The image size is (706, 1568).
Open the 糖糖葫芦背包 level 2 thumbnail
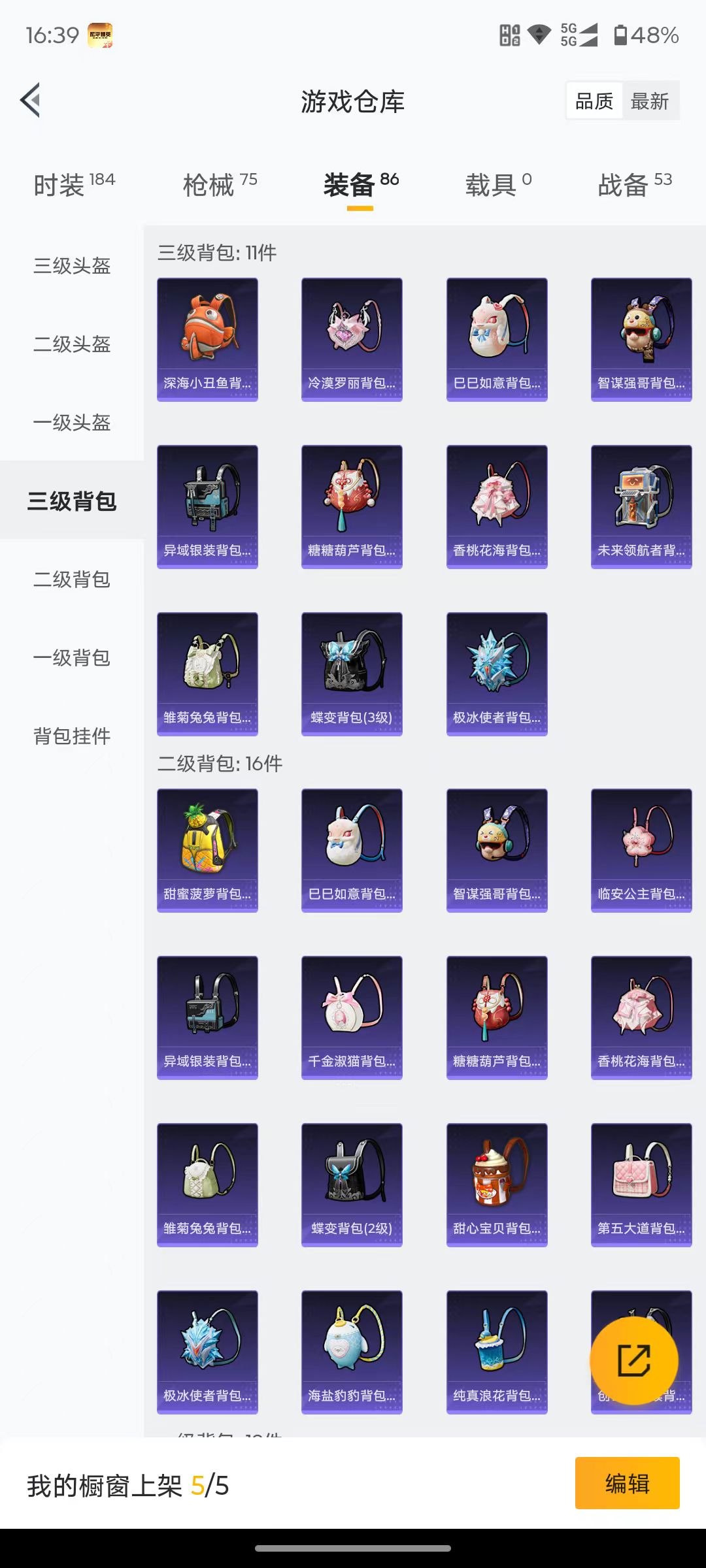tap(496, 1018)
